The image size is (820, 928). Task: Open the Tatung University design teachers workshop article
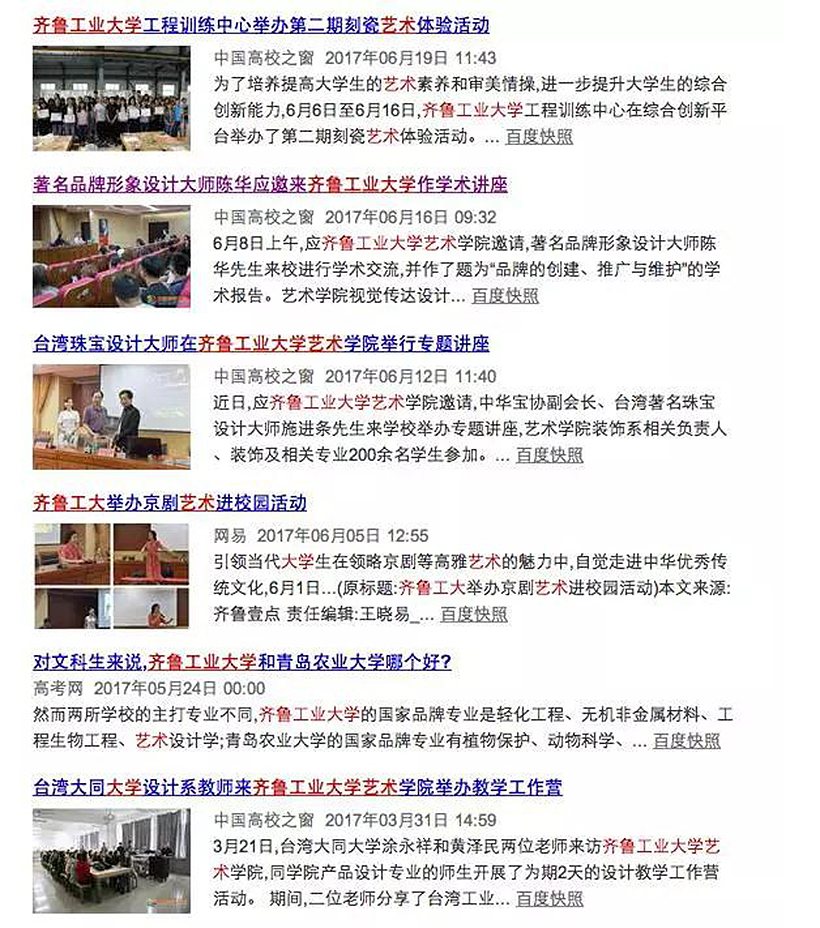click(297, 788)
